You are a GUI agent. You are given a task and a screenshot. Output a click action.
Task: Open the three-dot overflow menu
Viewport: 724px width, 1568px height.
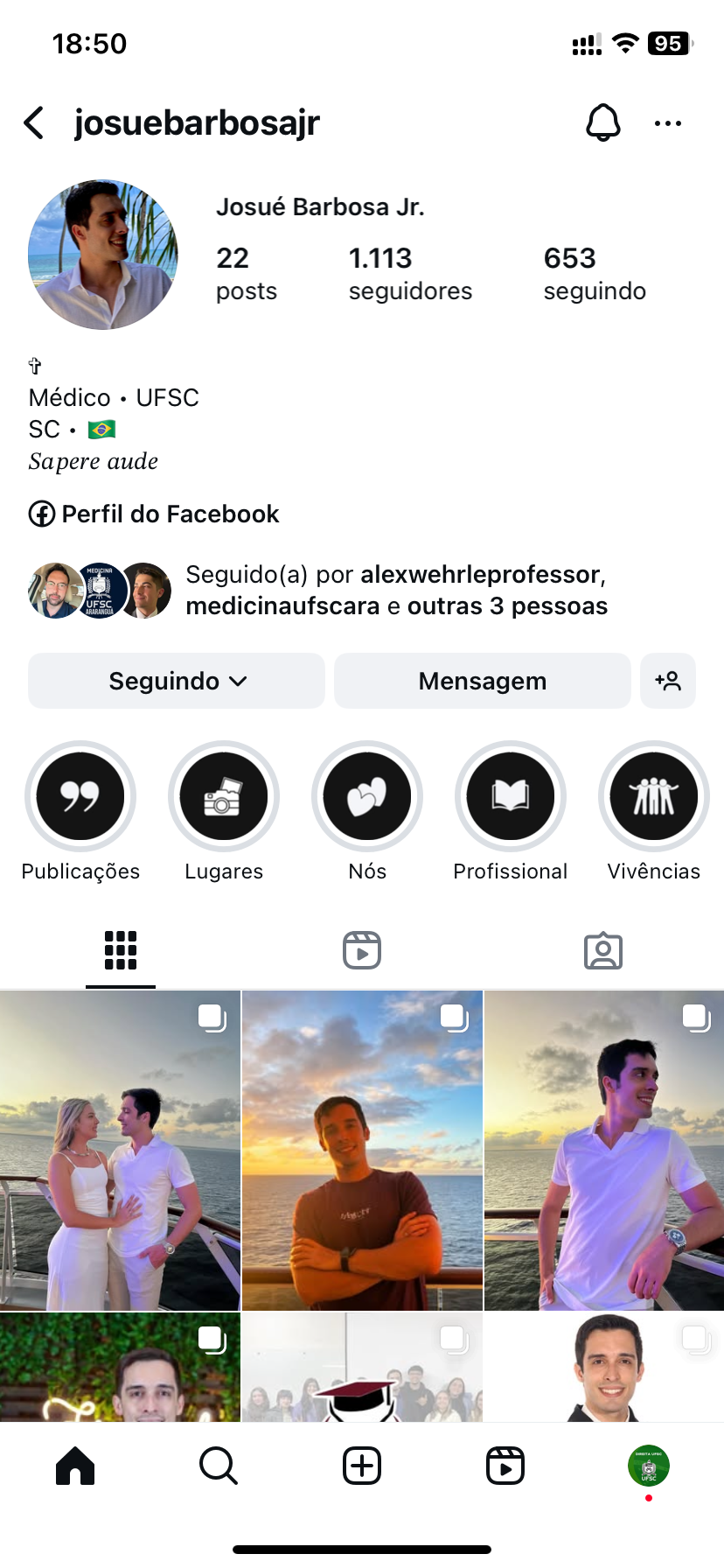point(667,123)
